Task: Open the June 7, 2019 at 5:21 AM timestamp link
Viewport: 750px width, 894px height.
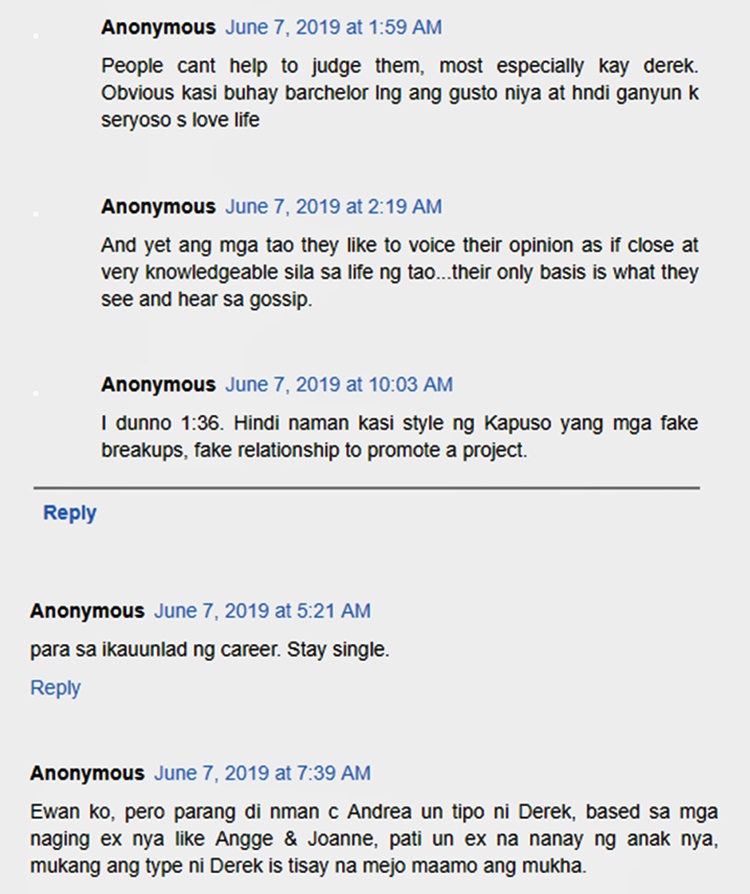Action: click(262, 611)
